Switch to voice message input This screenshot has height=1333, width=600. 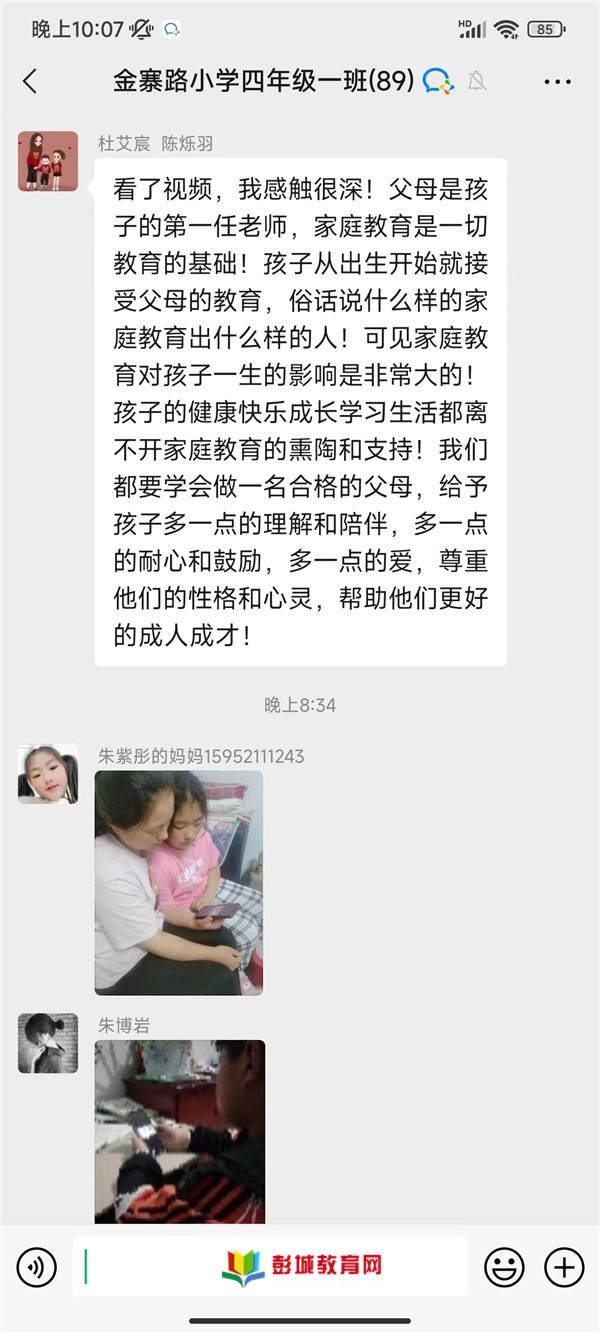coord(36,1268)
